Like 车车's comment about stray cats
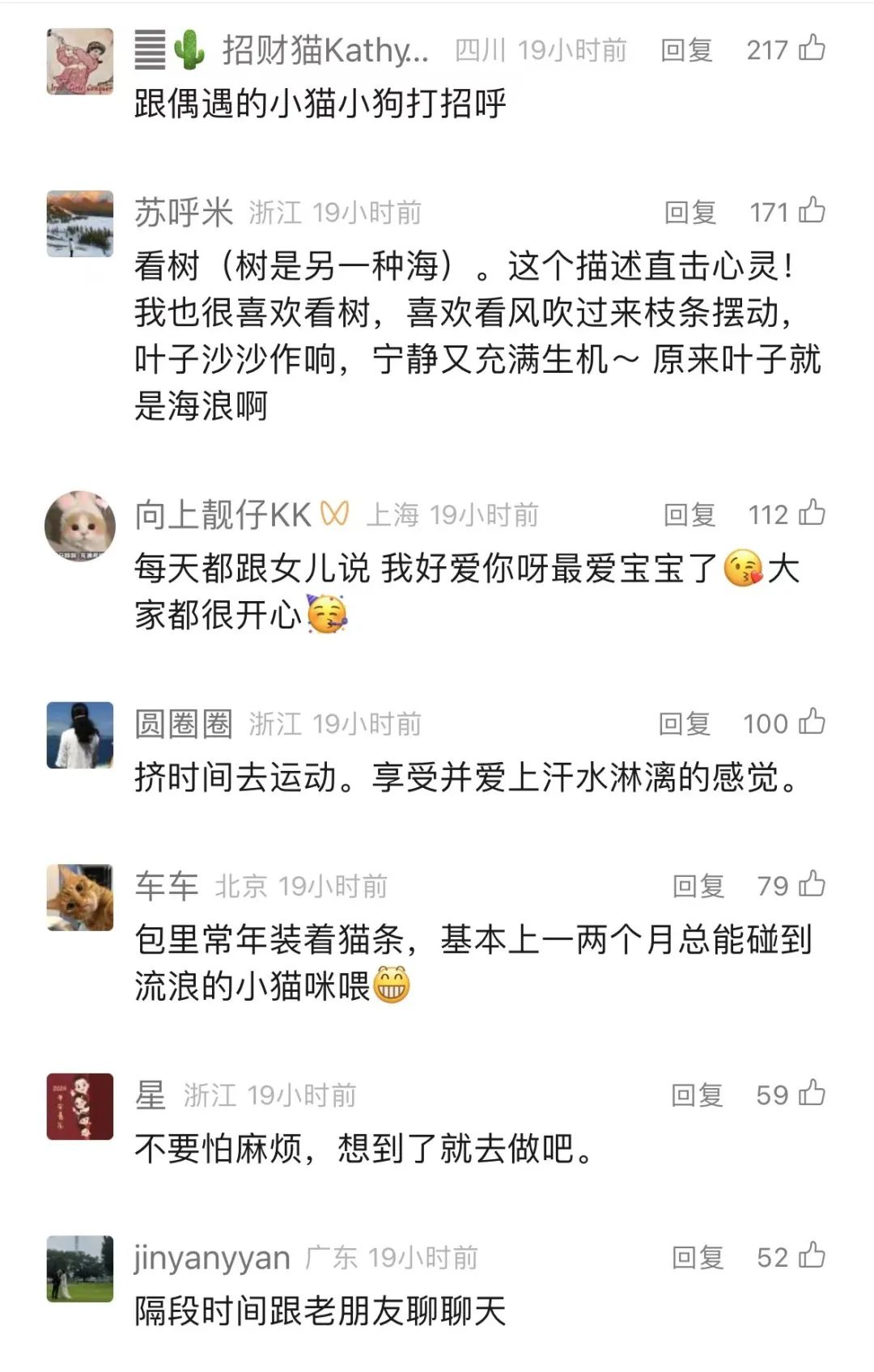The image size is (874, 1372). coord(812,884)
